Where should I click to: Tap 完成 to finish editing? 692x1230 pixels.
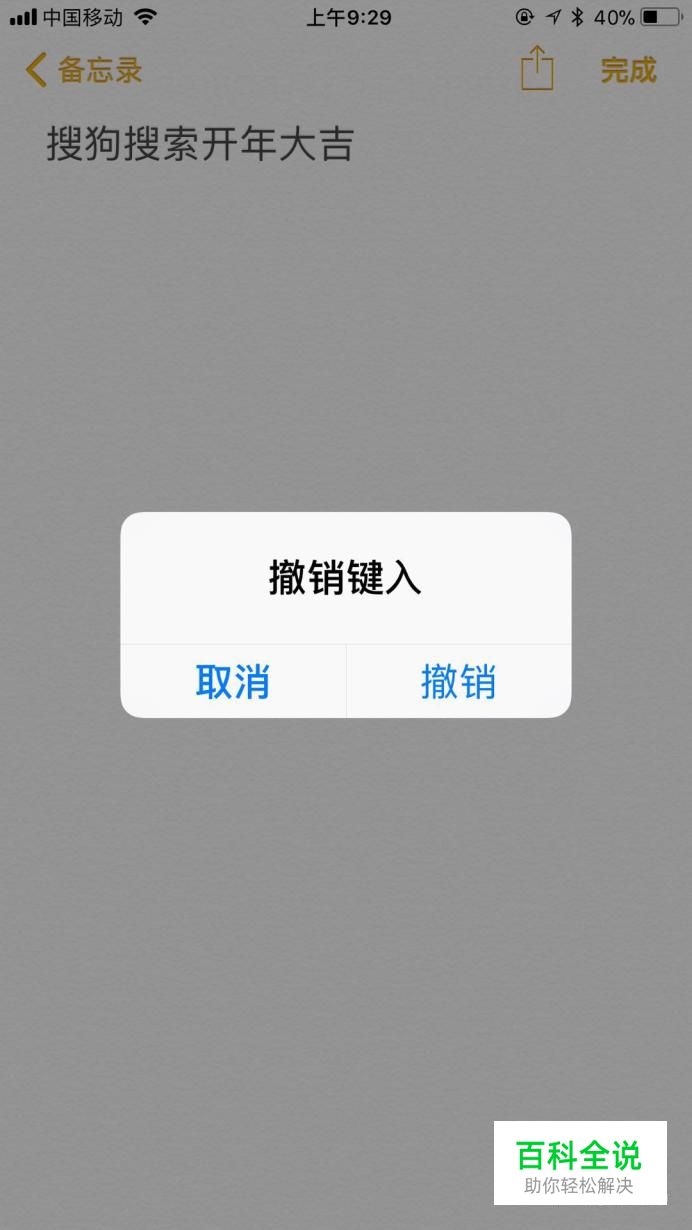coord(628,70)
